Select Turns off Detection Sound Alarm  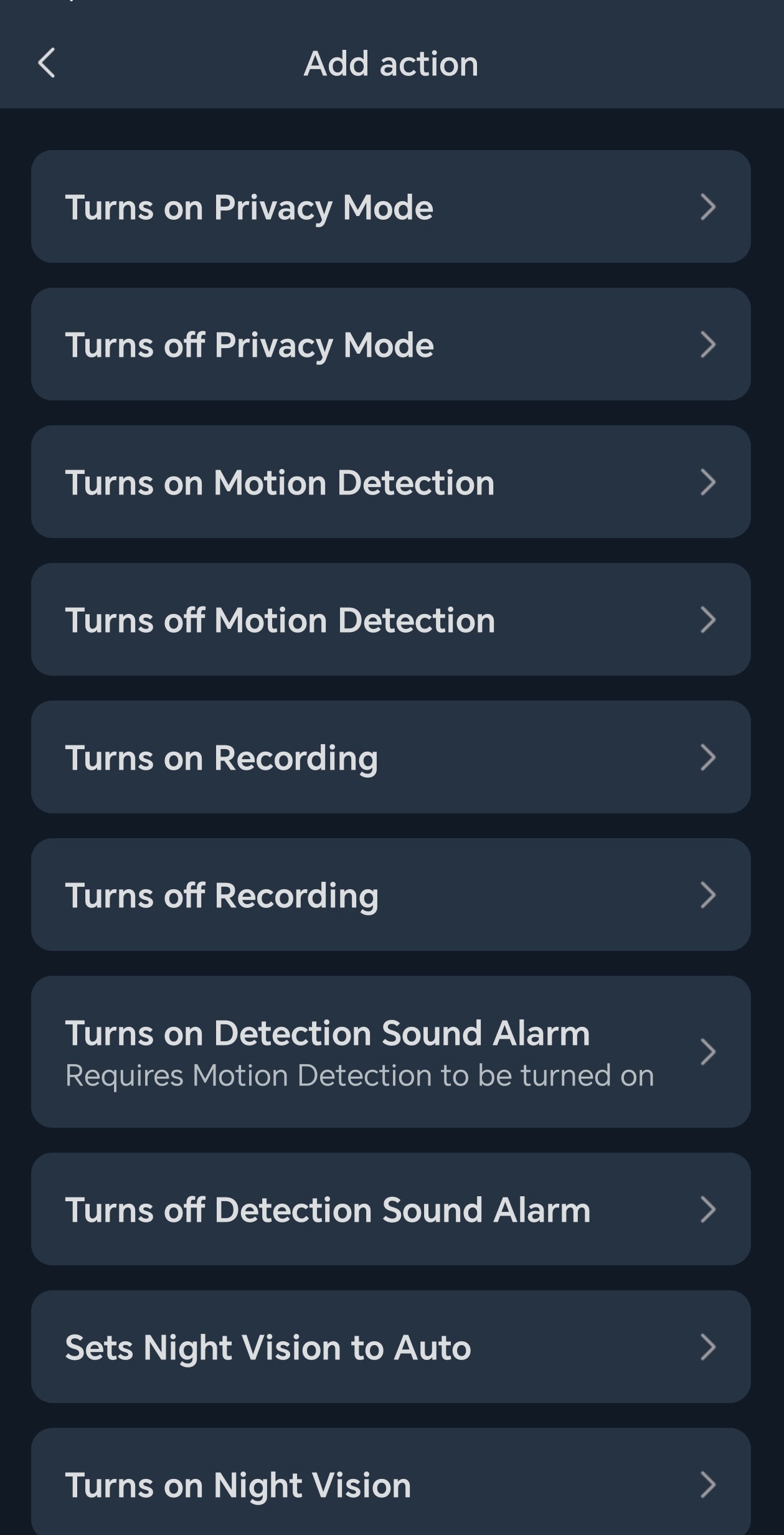point(390,1209)
